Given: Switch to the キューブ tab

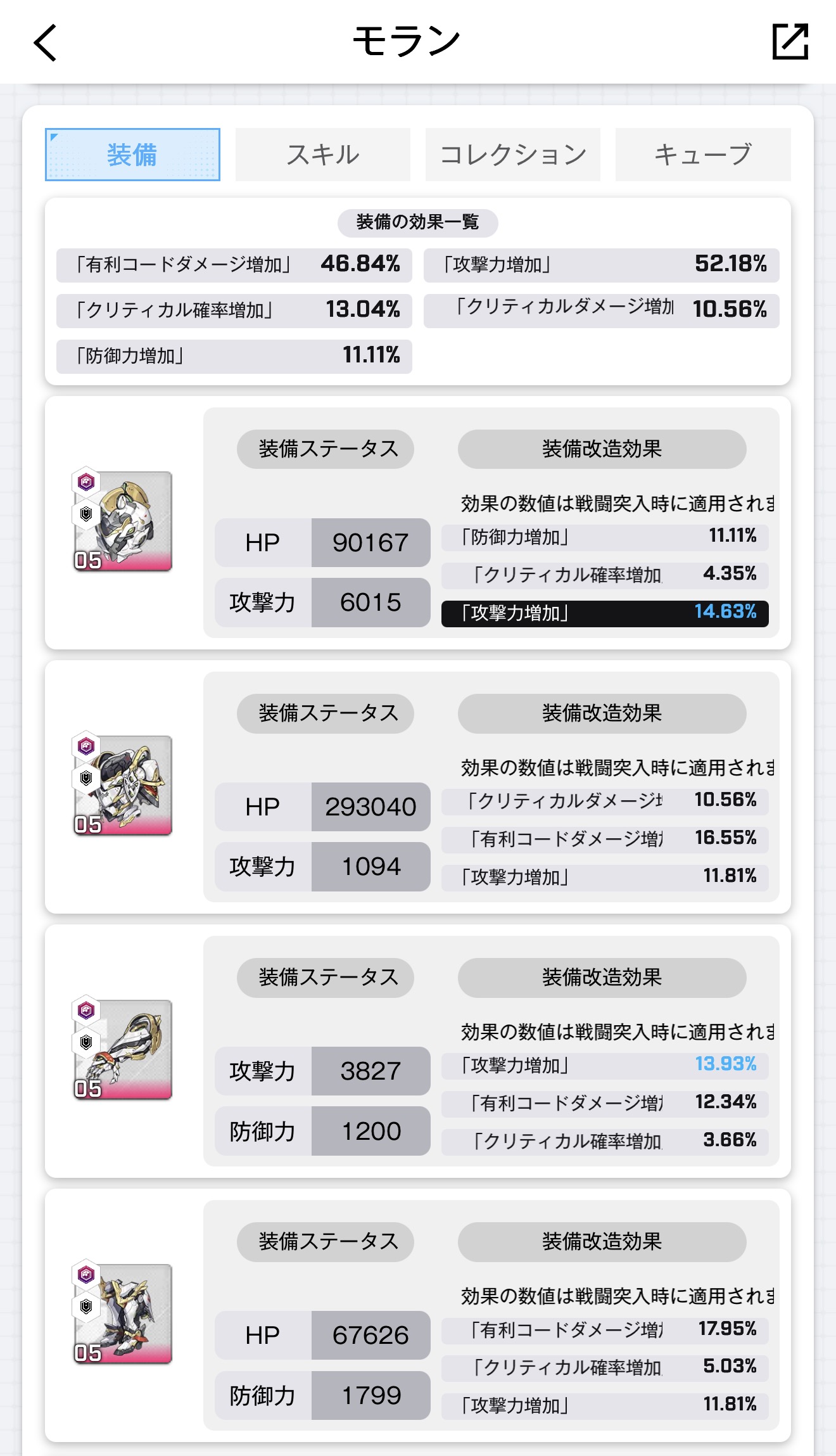Looking at the screenshot, I should pyautogui.click(x=702, y=155).
